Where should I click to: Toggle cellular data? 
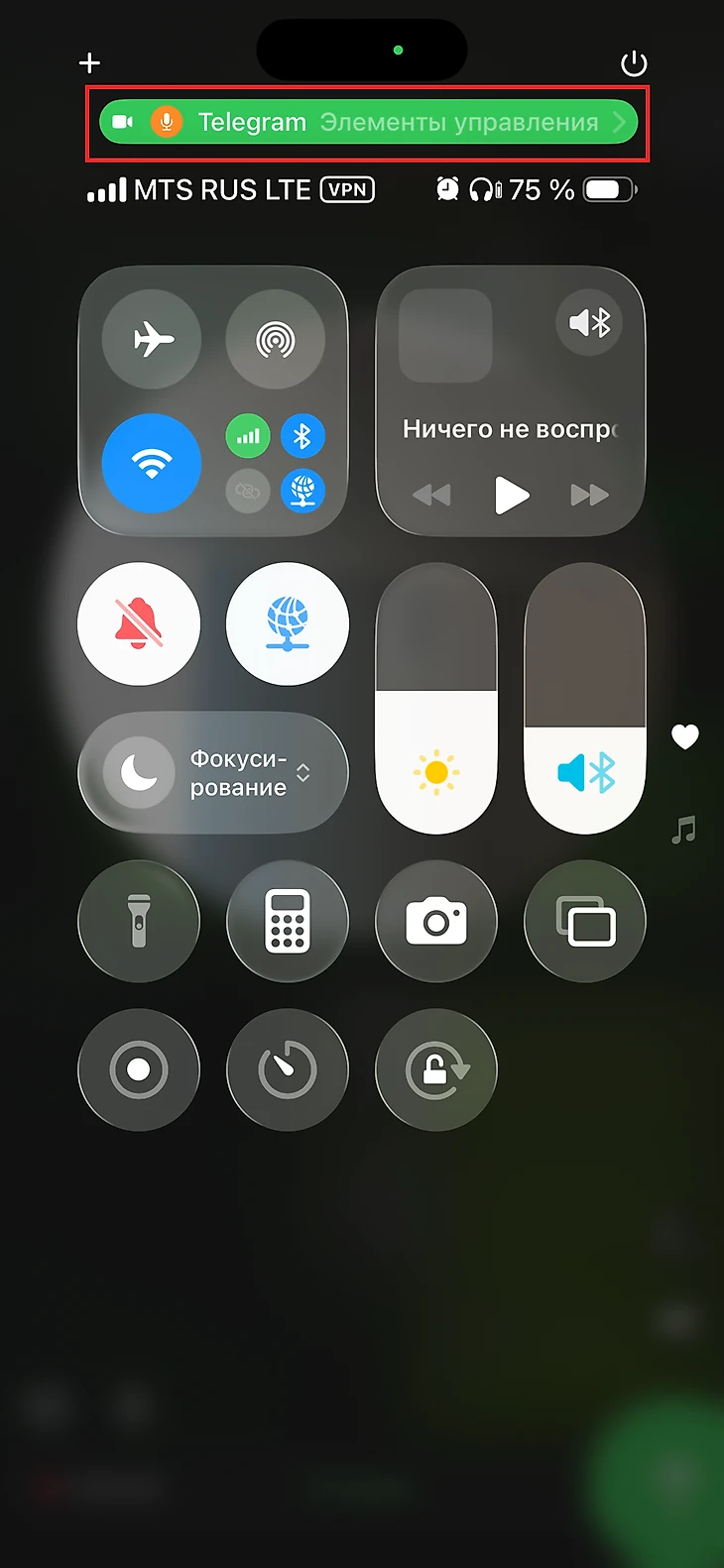point(248,436)
